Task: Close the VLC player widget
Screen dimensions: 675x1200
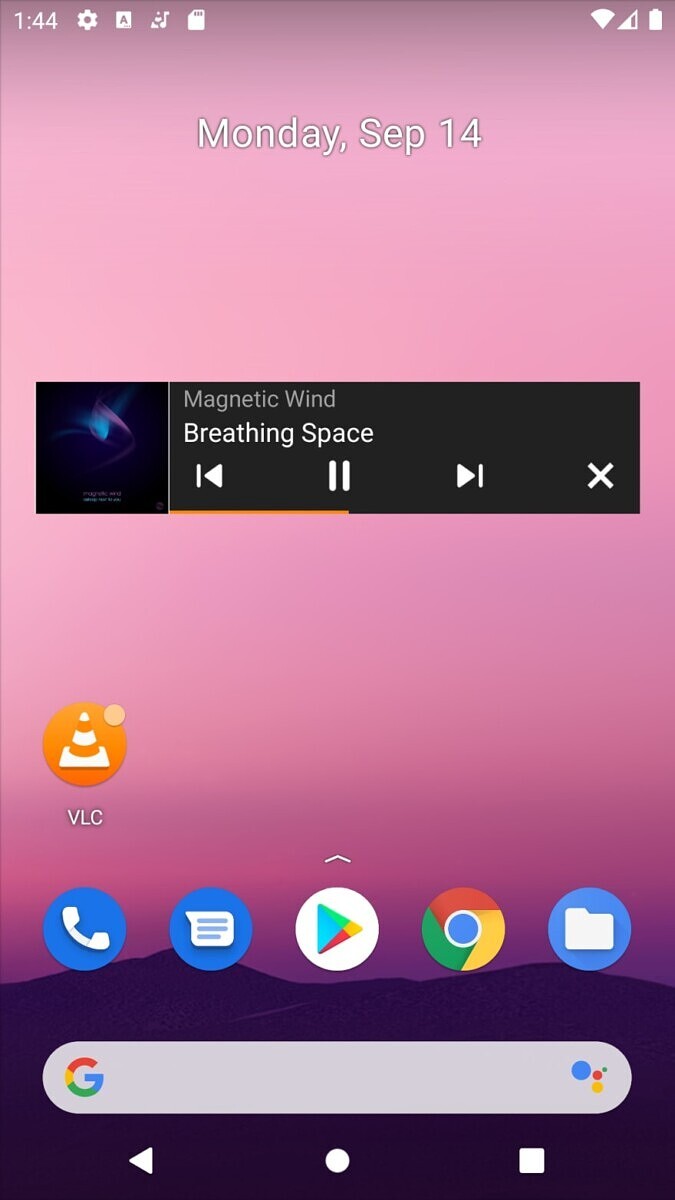Action: (600, 476)
